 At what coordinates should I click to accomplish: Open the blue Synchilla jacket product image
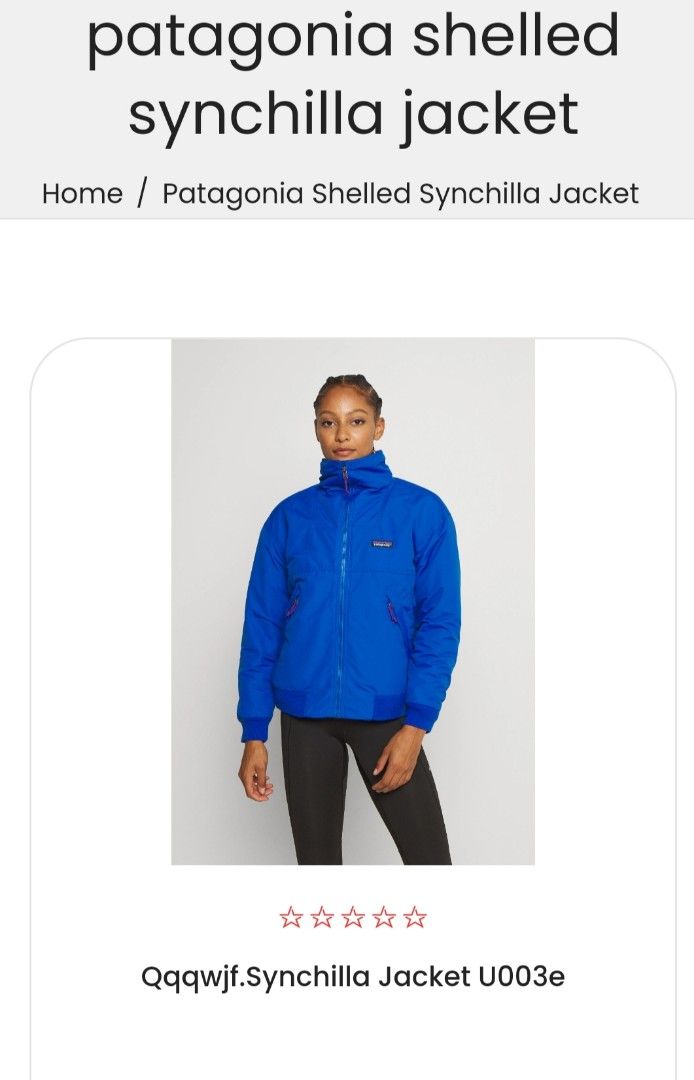coord(352,601)
